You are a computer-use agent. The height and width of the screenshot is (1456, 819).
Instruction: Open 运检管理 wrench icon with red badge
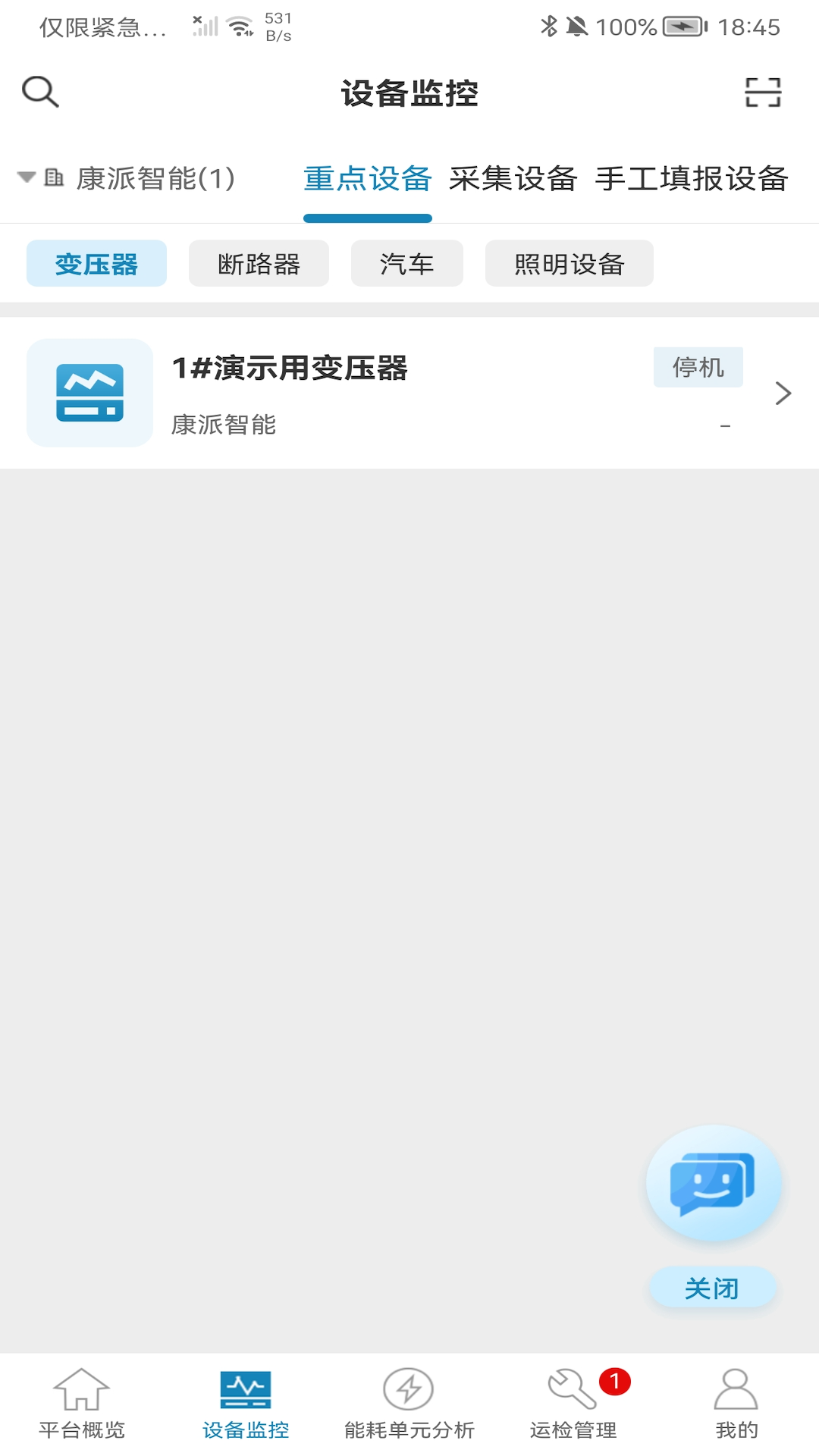(573, 1401)
